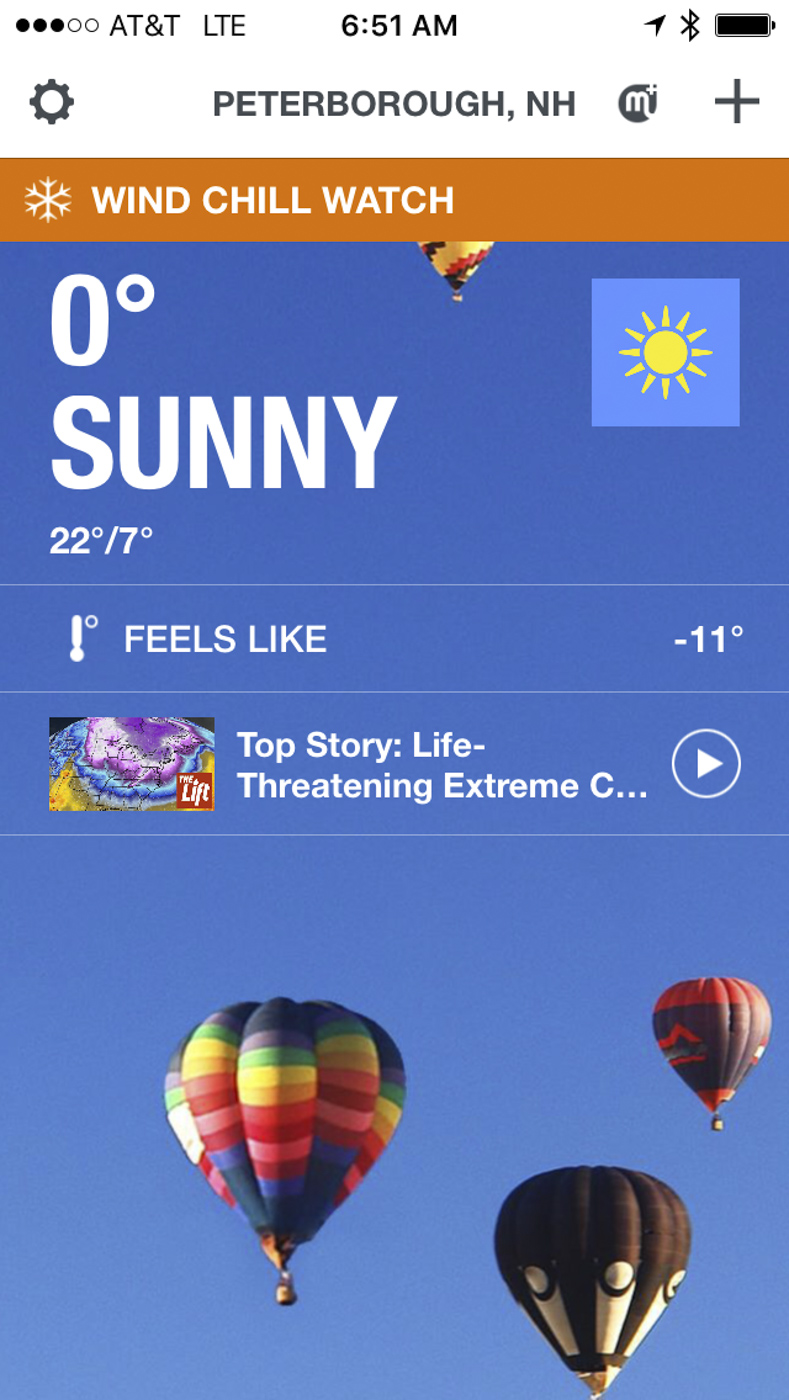Open the settings gear
Image resolution: width=789 pixels, height=1400 pixels.
(51, 102)
